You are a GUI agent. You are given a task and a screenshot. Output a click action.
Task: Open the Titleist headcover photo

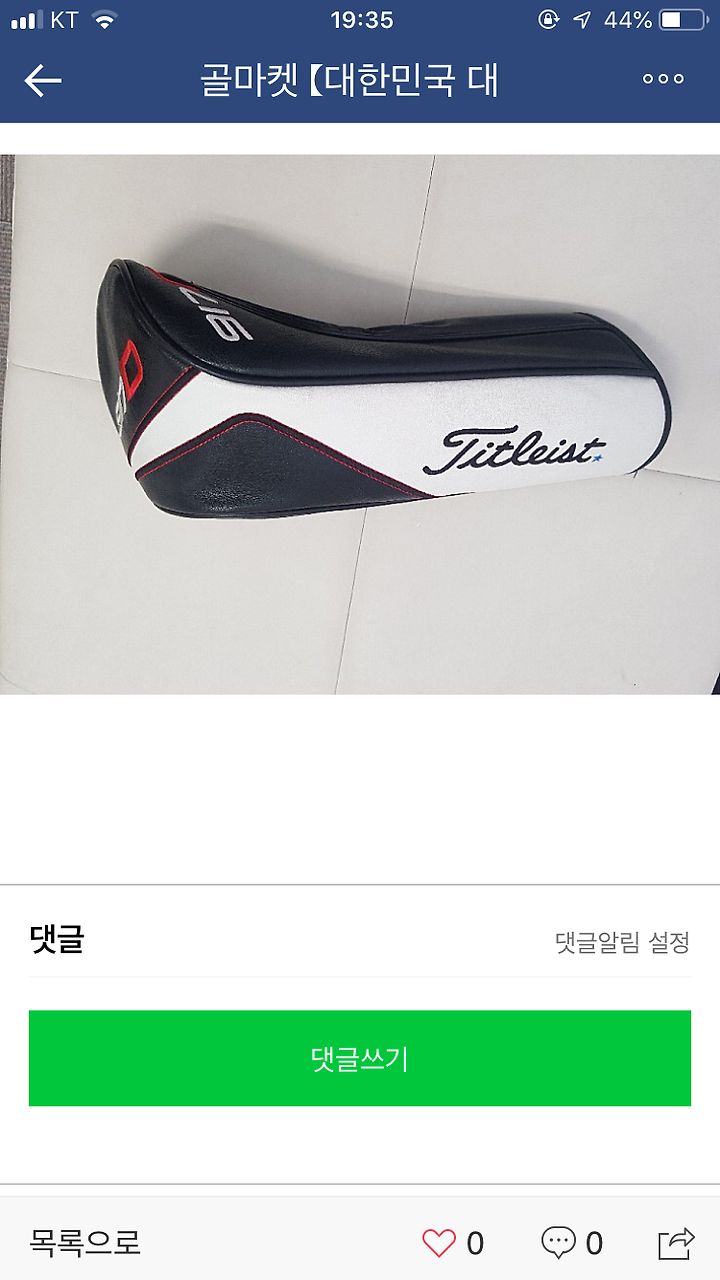[x=360, y=424]
